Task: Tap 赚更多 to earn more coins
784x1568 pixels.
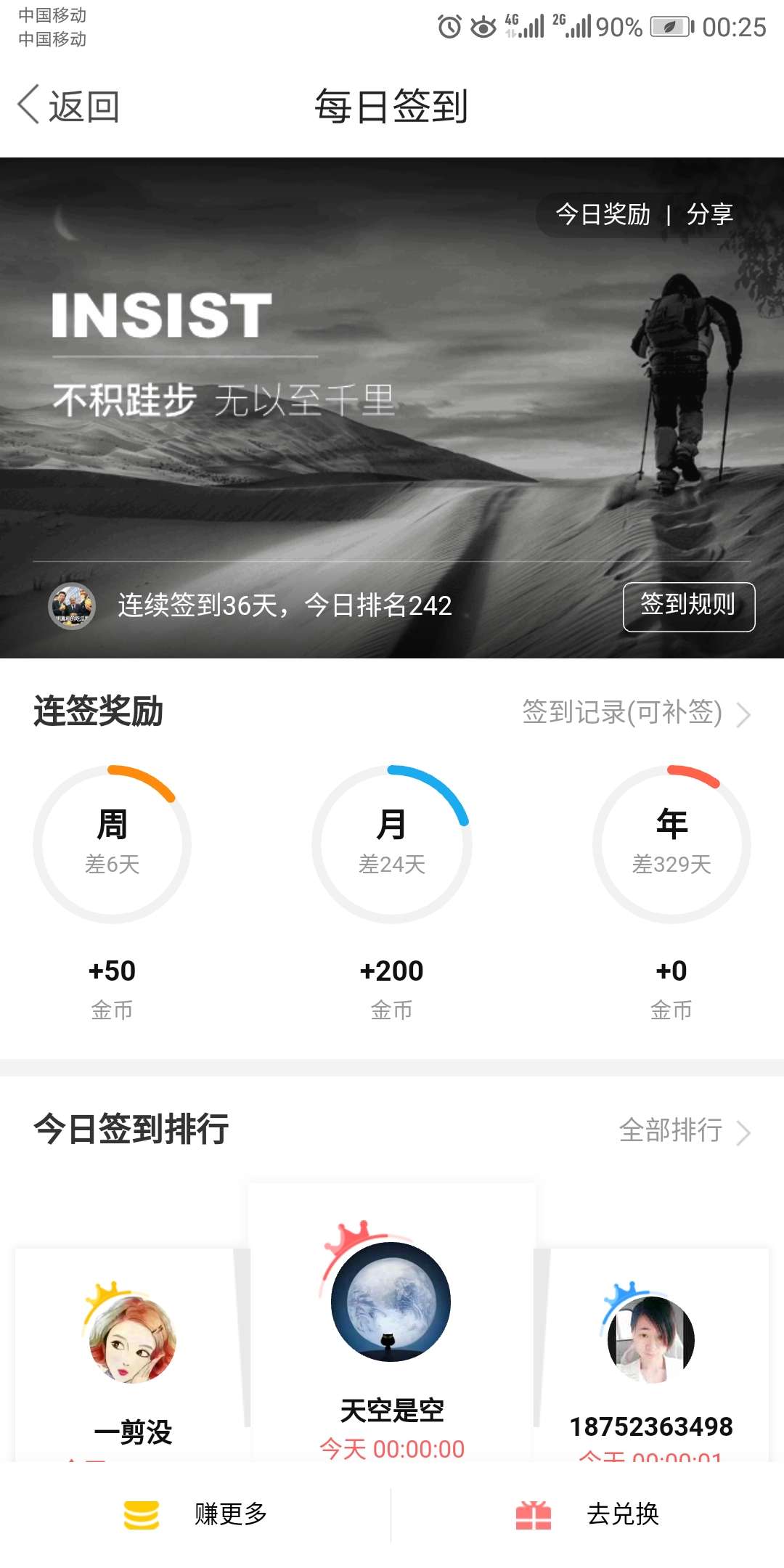Action: click(x=196, y=1514)
